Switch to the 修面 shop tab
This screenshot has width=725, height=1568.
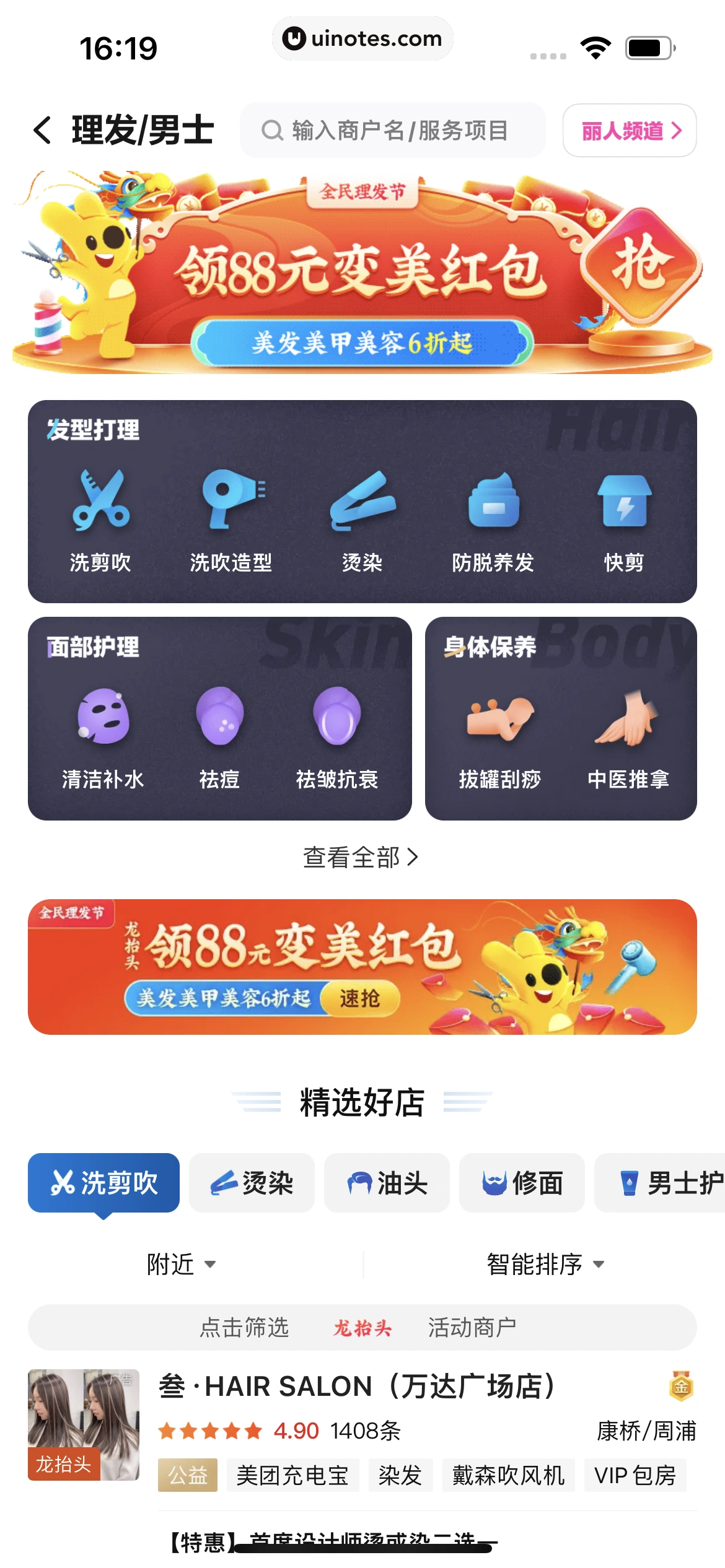(522, 1183)
